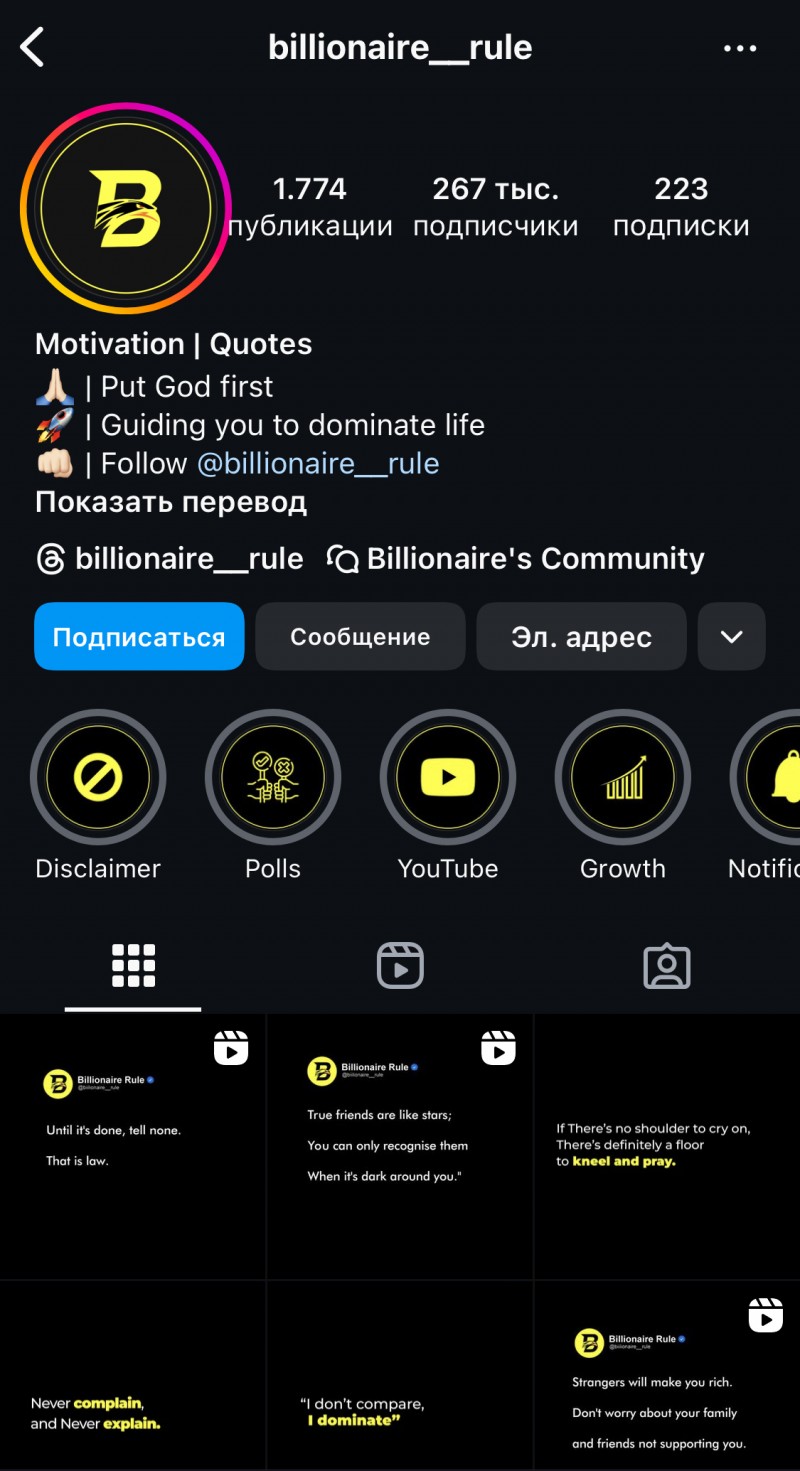Open the Disclaimer highlight
This screenshot has height=1471, width=800.
(x=98, y=777)
